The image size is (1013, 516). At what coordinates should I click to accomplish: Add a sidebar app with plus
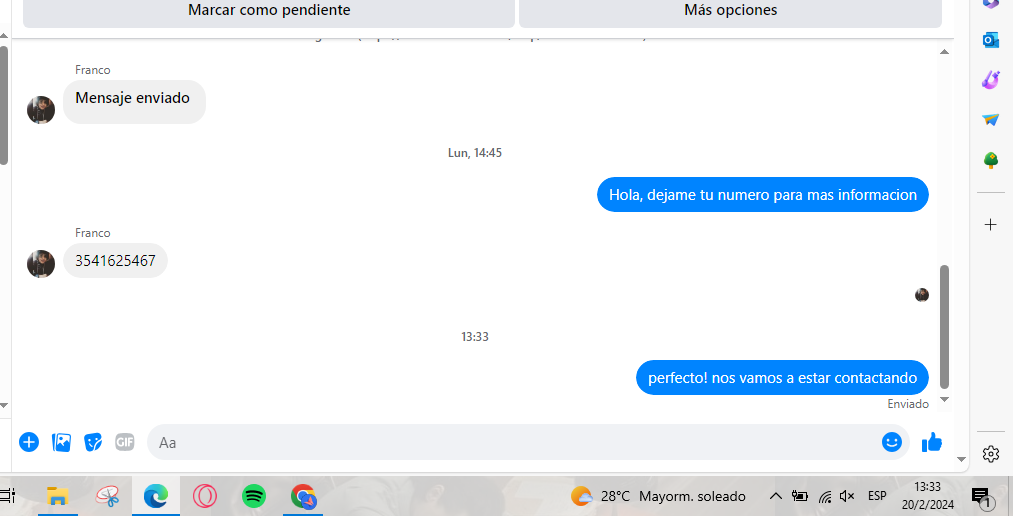[x=991, y=225]
